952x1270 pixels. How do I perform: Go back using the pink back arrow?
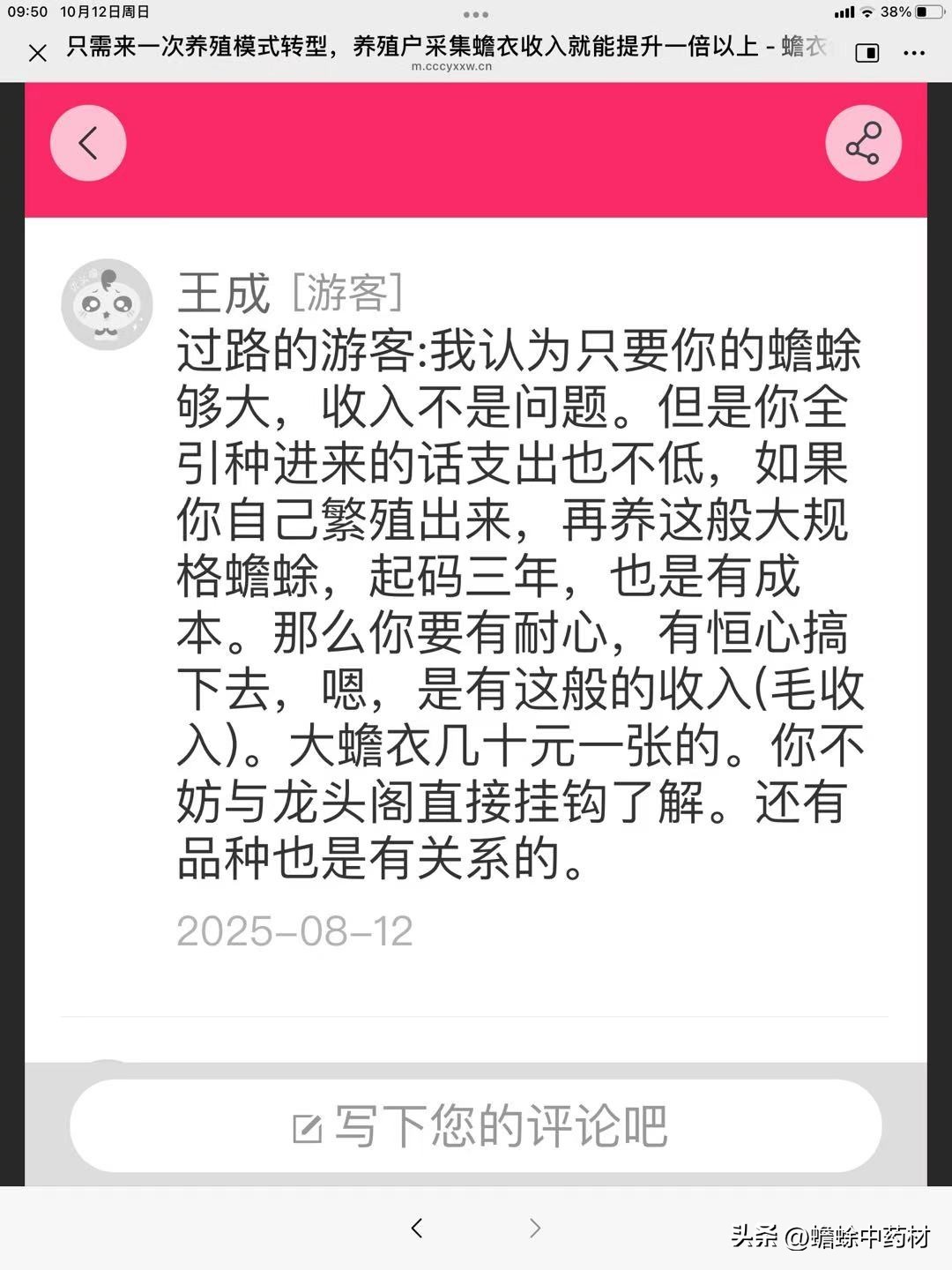click(88, 143)
